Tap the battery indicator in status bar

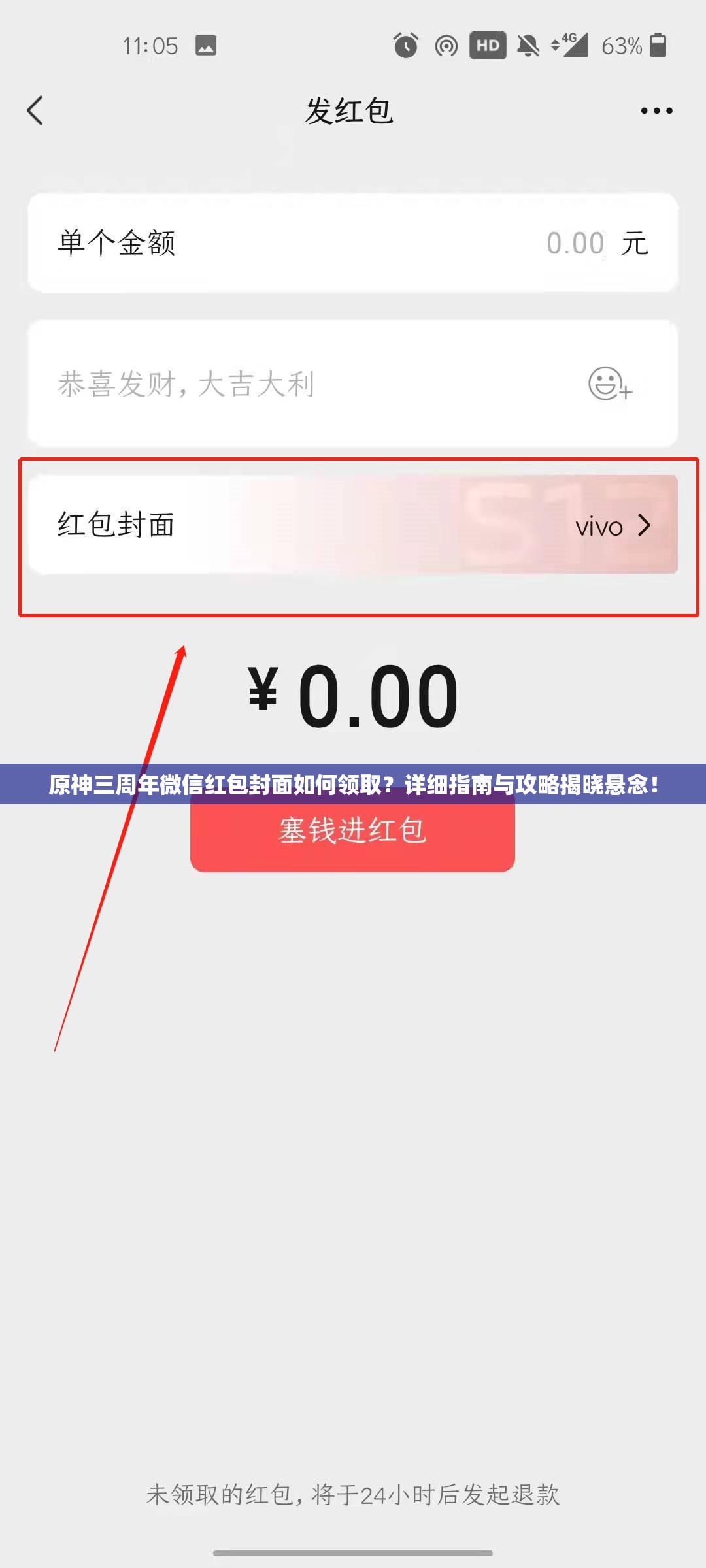tap(657, 44)
